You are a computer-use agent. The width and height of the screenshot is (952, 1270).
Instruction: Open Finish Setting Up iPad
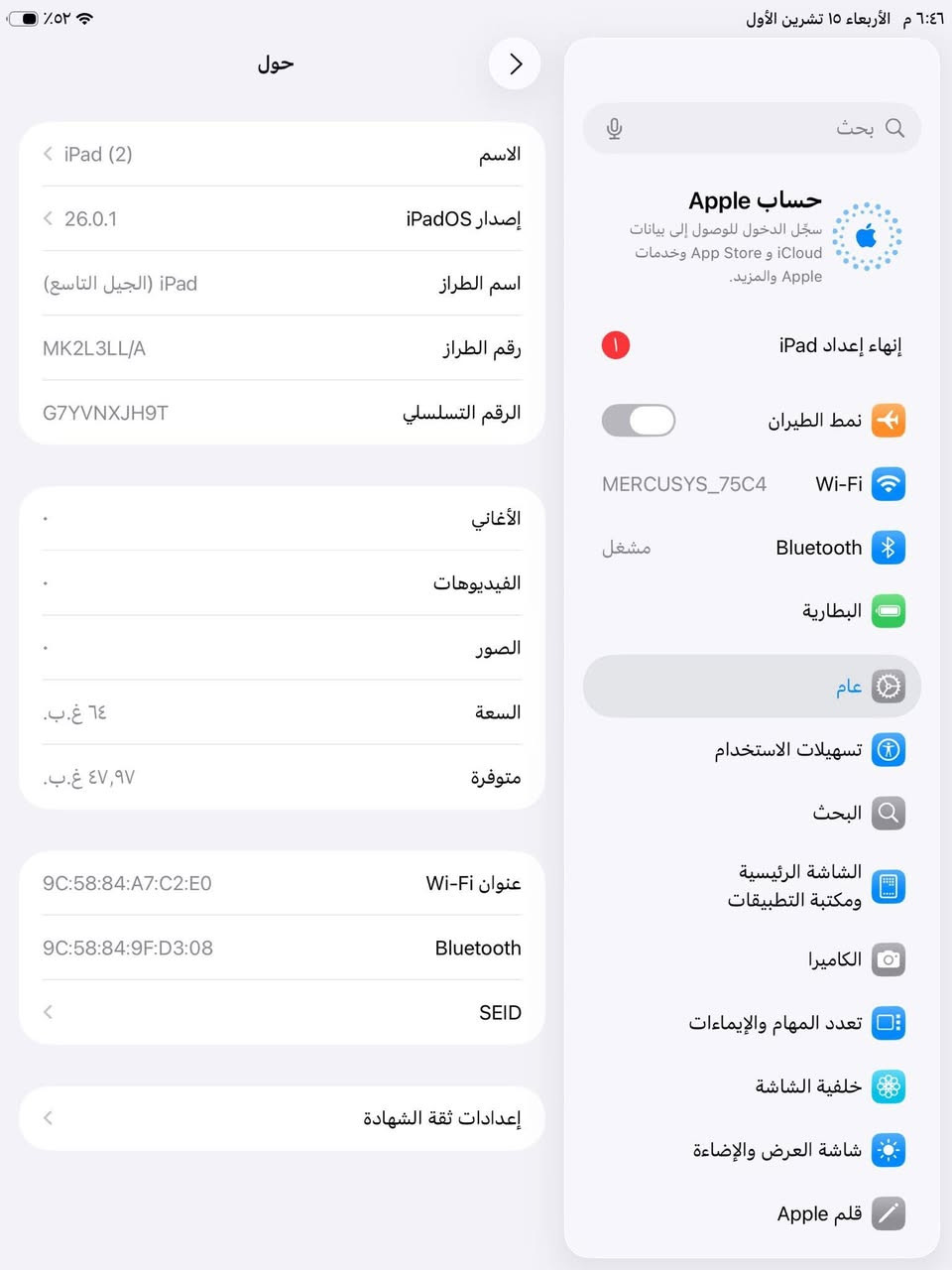coord(754,345)
